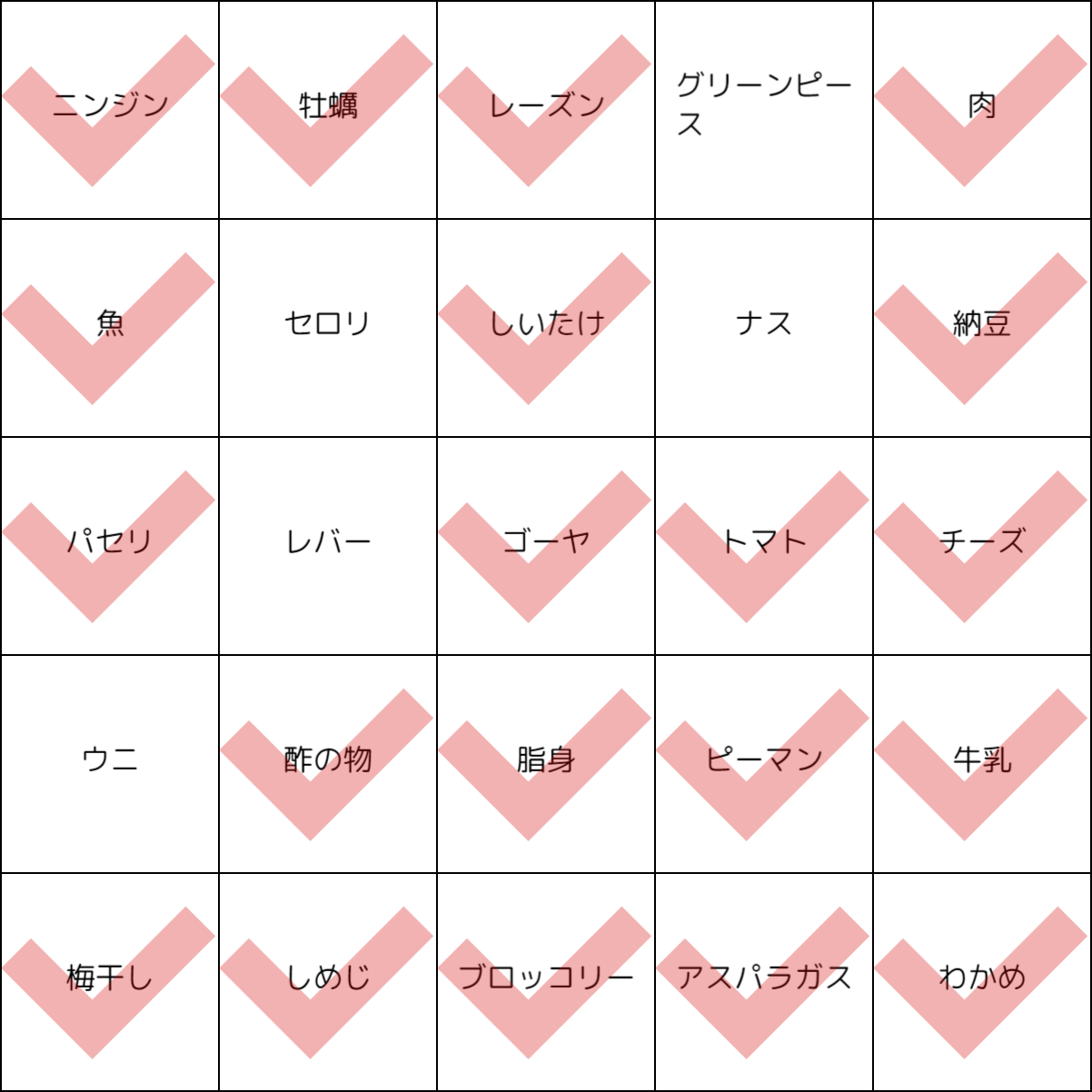Toggle the レーズン cell

546,110
